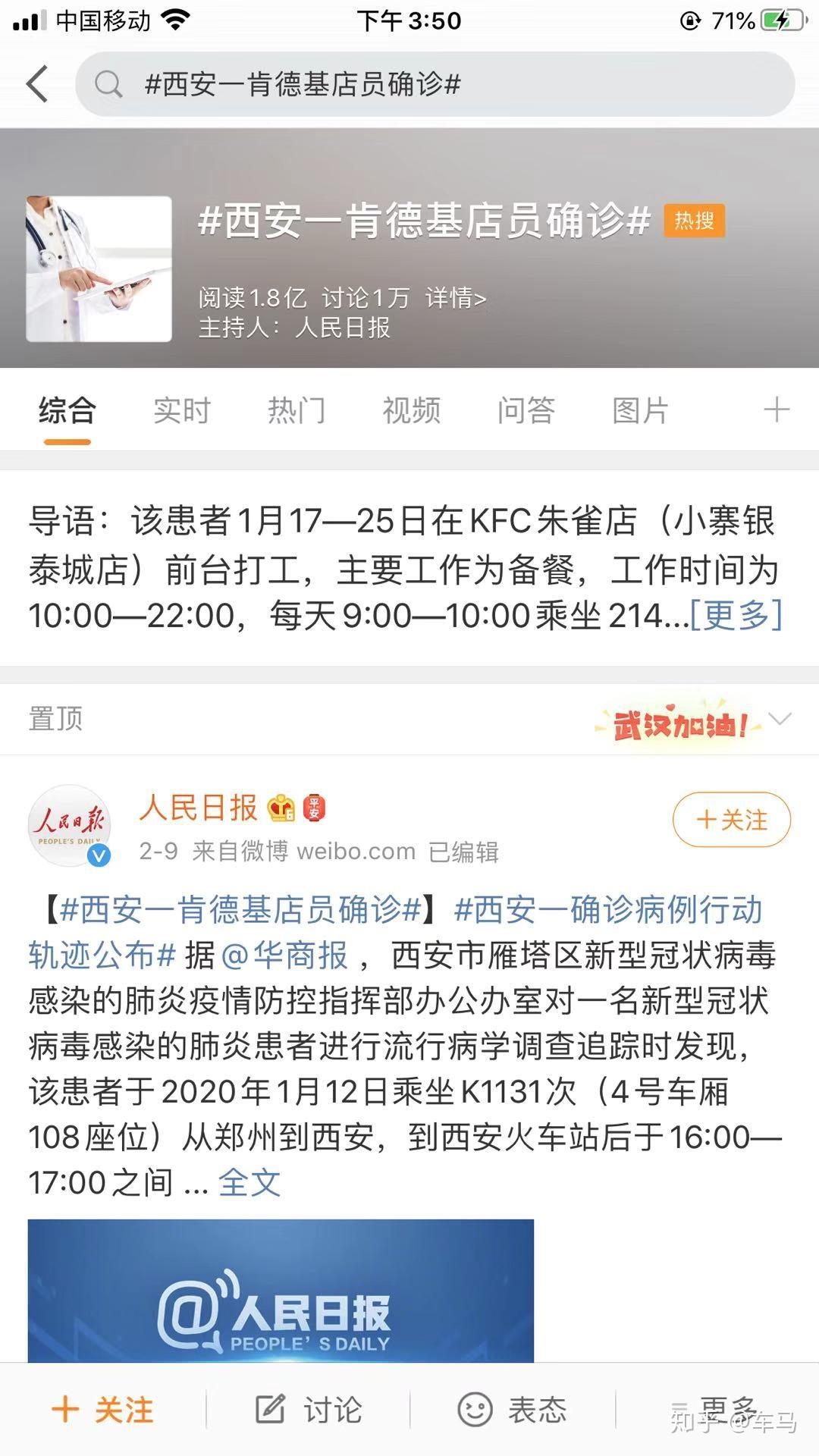This screenshot has width=819, height=1456.
Task: Open 人民日报 profile avatar
Action: 69,826
